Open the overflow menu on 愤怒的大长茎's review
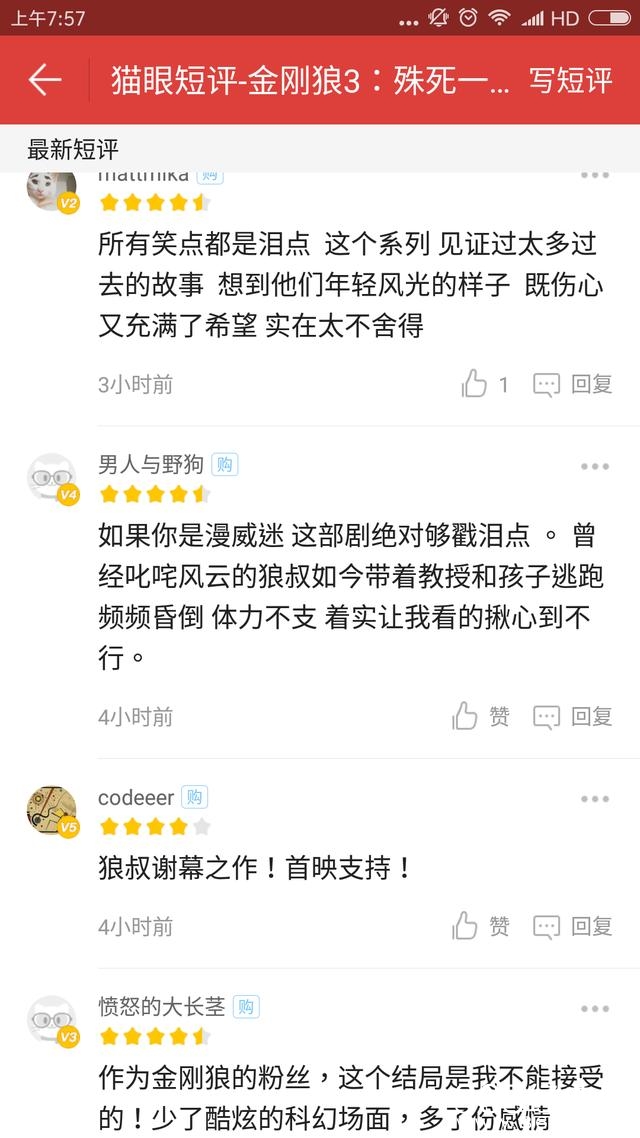640x1138 pixels. [x=594, y=1008]
